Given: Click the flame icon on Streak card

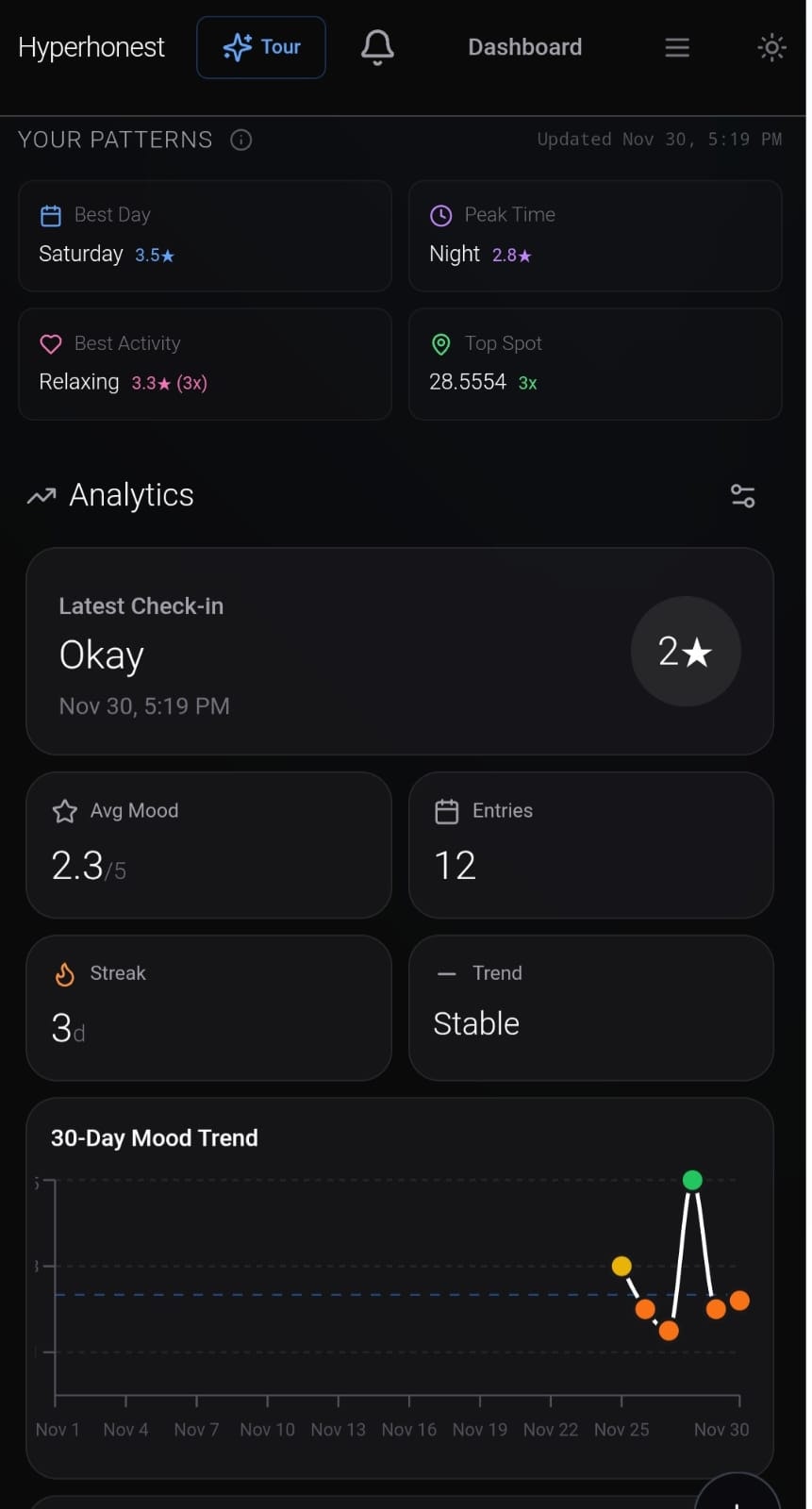Looking at the screenshot, I should click(x=64, y=973).
